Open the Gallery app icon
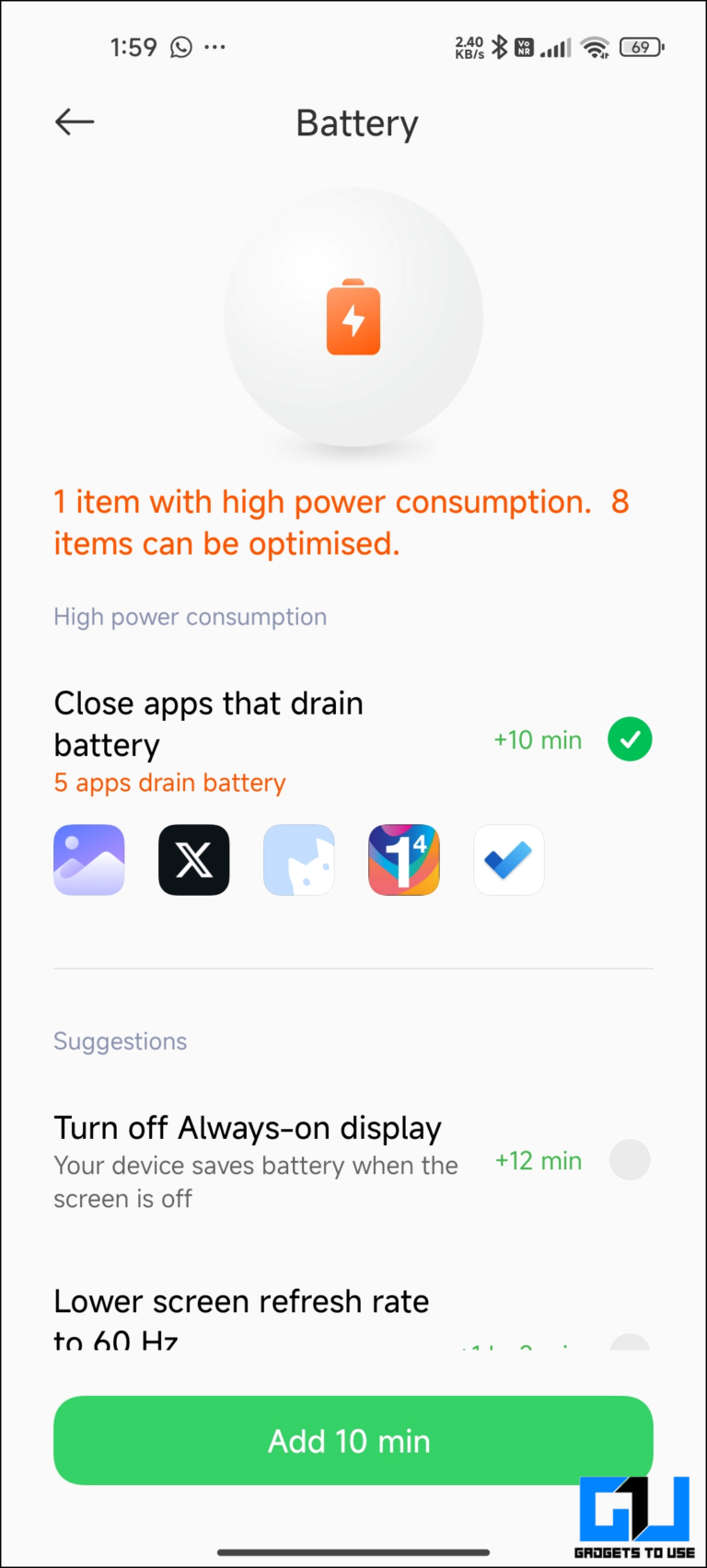The width and height of the screenshot is (707, 1568). click(88, 859)
